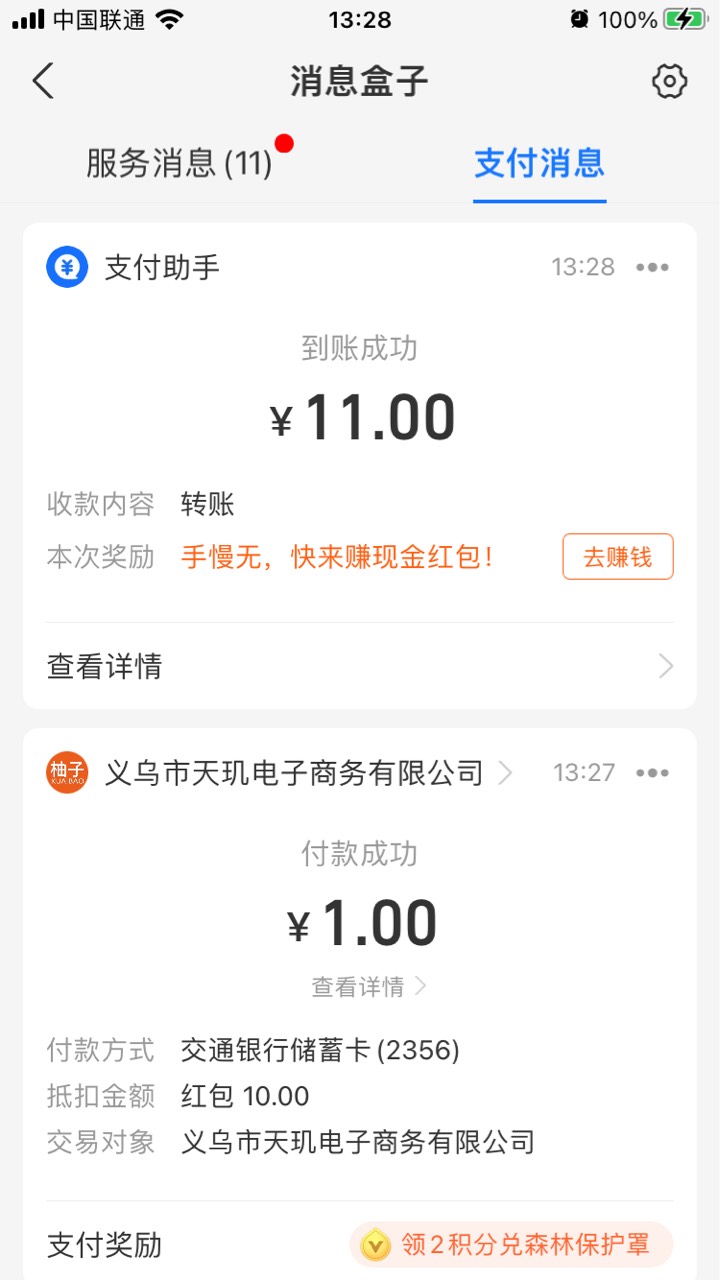View details under the 1.00 payment

point(369,987)
